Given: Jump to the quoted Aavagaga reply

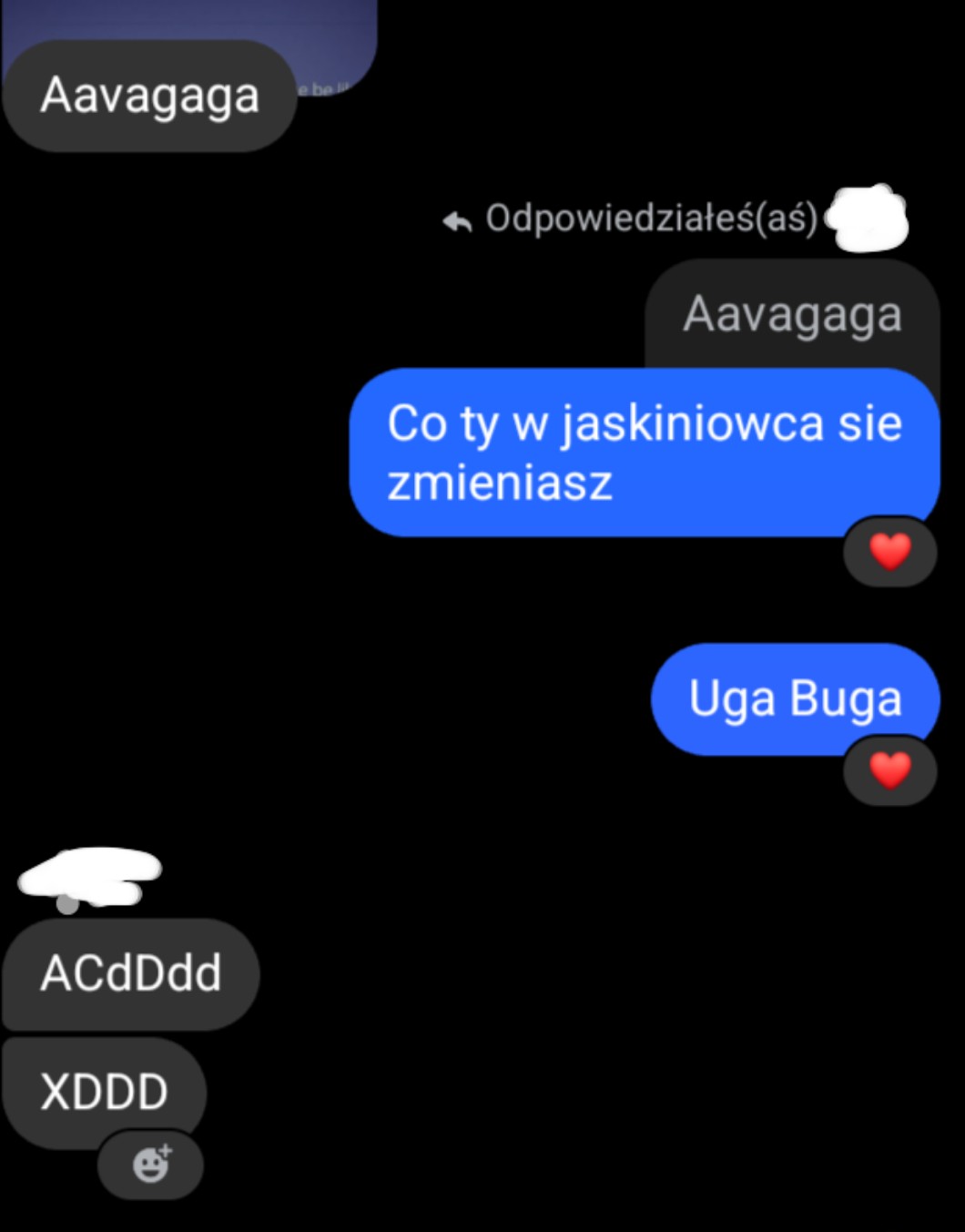Looking at the screenshot, I should coord(791,315).
